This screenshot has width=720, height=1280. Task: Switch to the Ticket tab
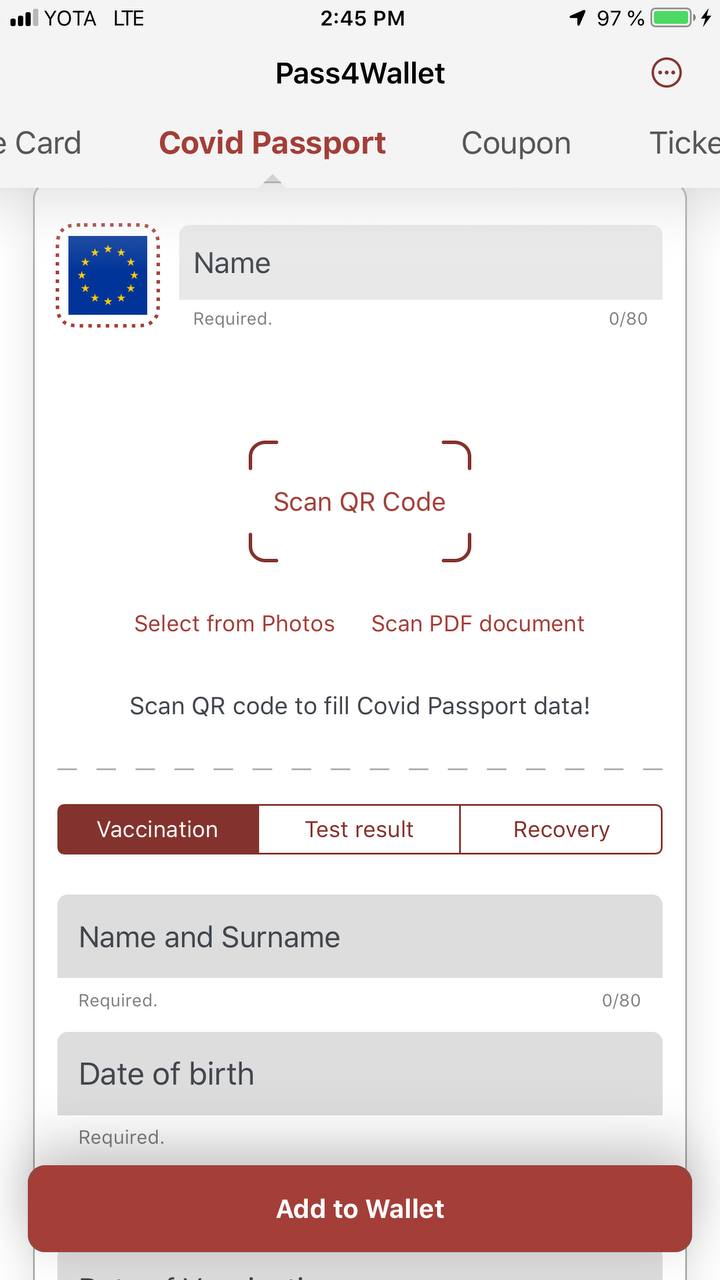coord(684,143)
